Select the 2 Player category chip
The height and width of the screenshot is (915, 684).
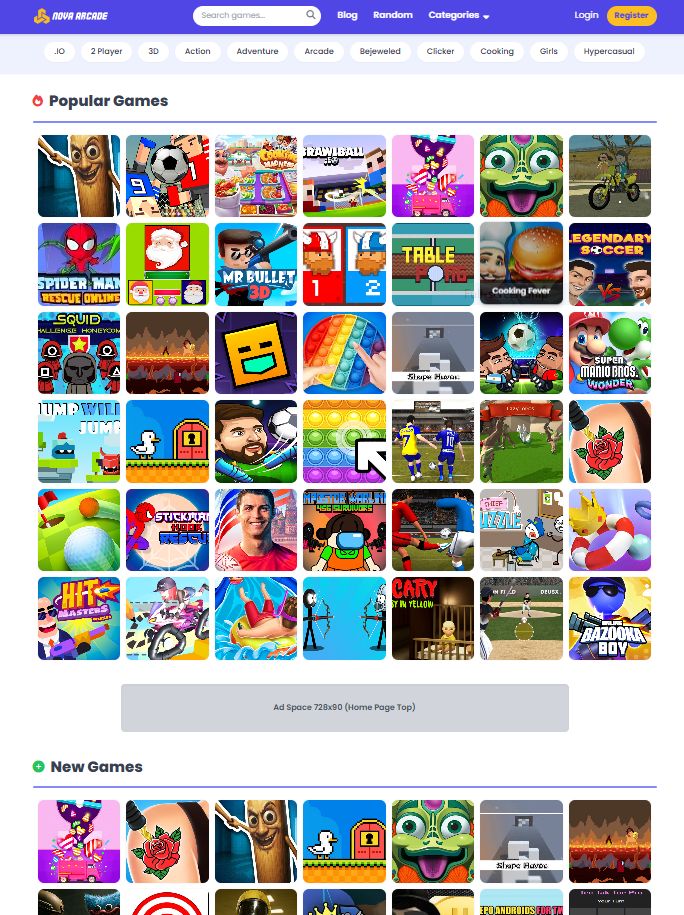(106, 51)
